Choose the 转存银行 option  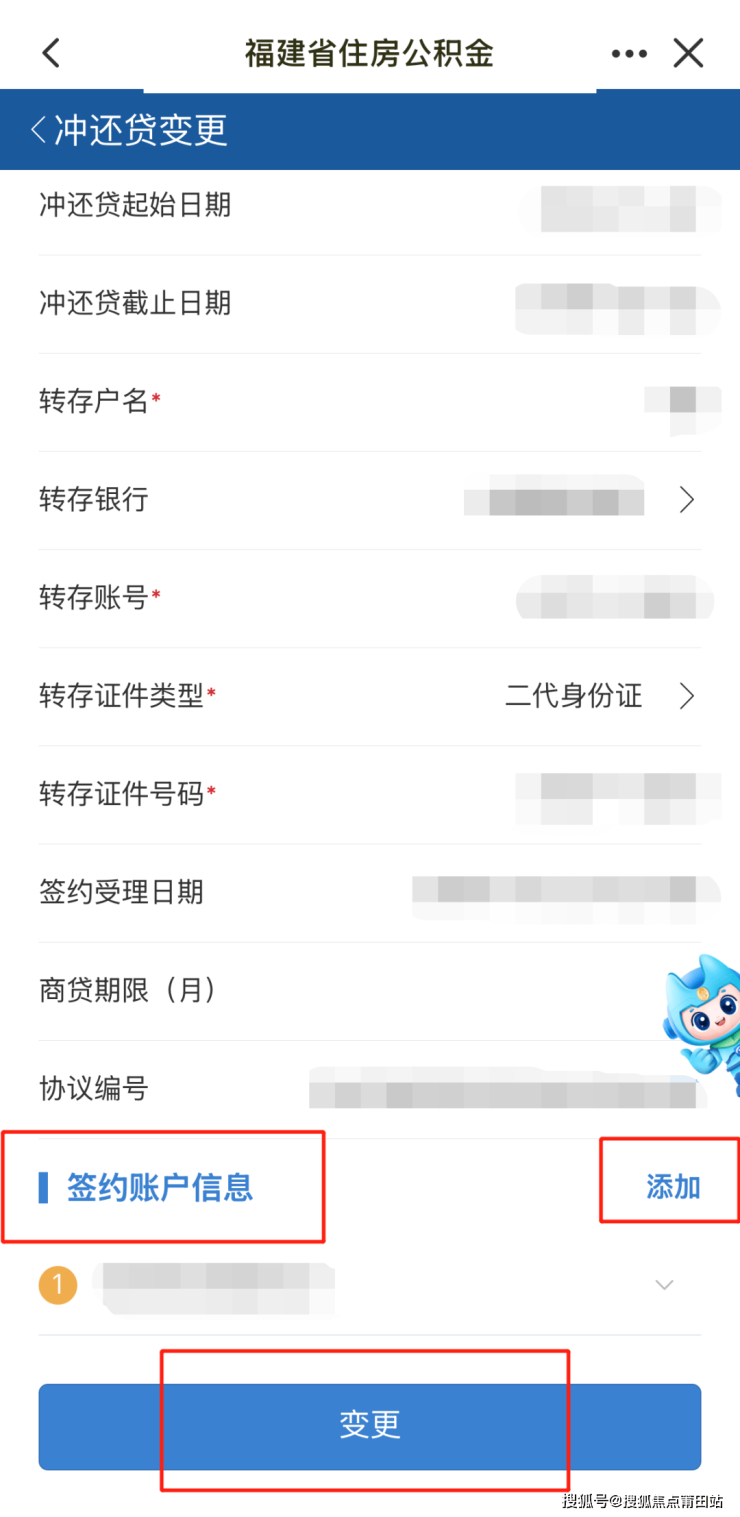point(580,500)
